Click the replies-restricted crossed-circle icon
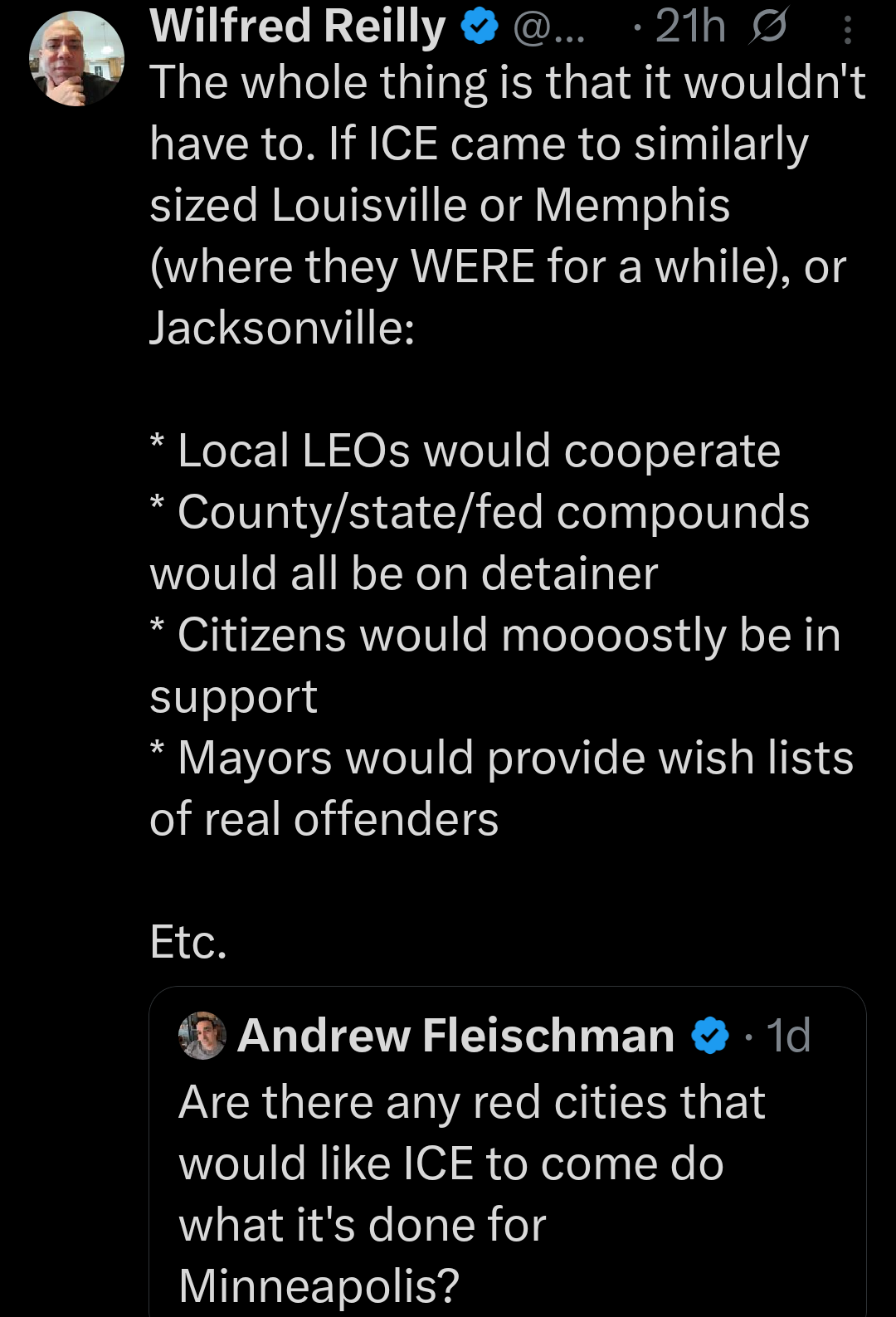Image resolution: width=896 pixels, height=1317 pixels. coord(771,25)
